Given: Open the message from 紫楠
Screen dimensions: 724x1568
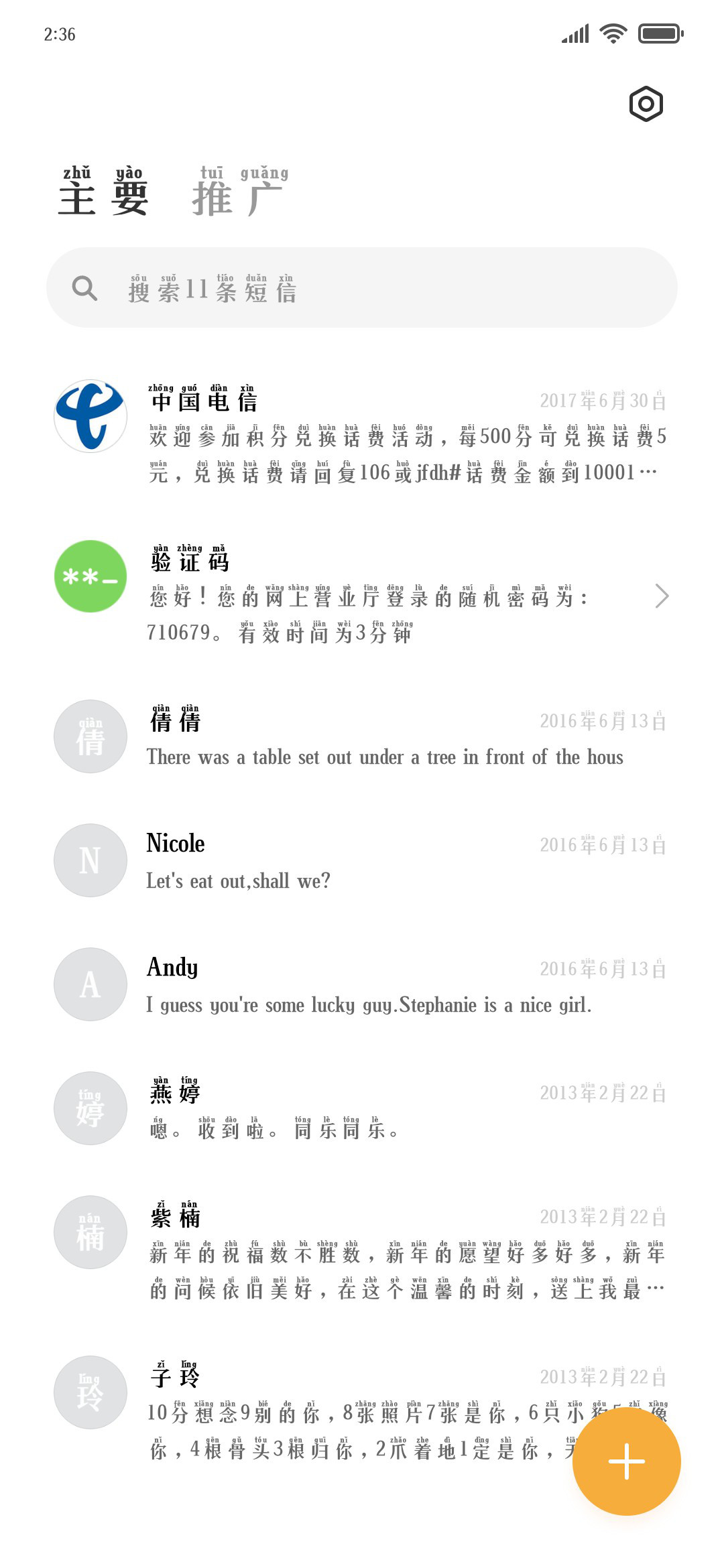Looking at the screenshot, I should [362, 1251].
